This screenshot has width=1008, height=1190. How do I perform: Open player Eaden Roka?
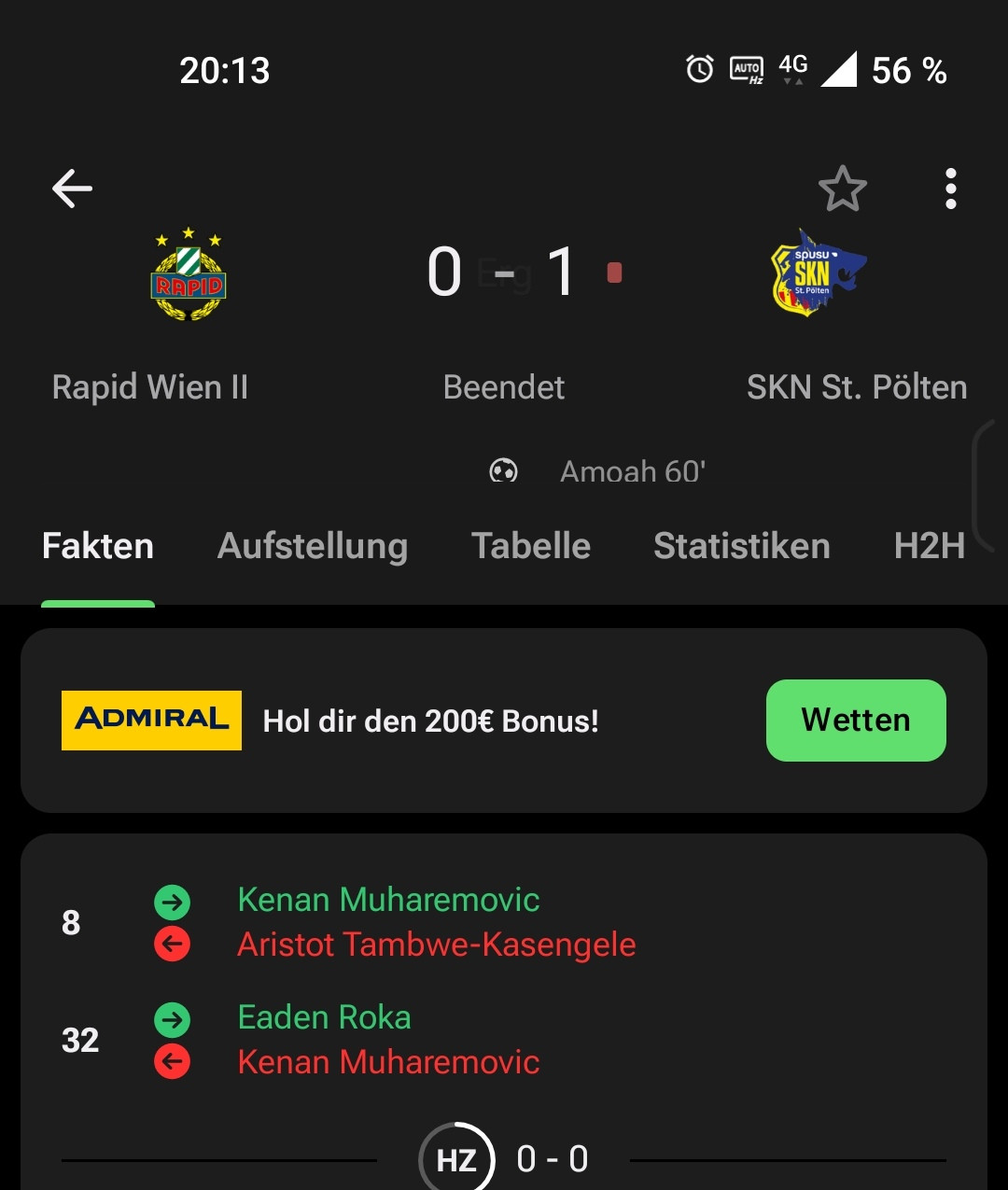(324, 1017)
